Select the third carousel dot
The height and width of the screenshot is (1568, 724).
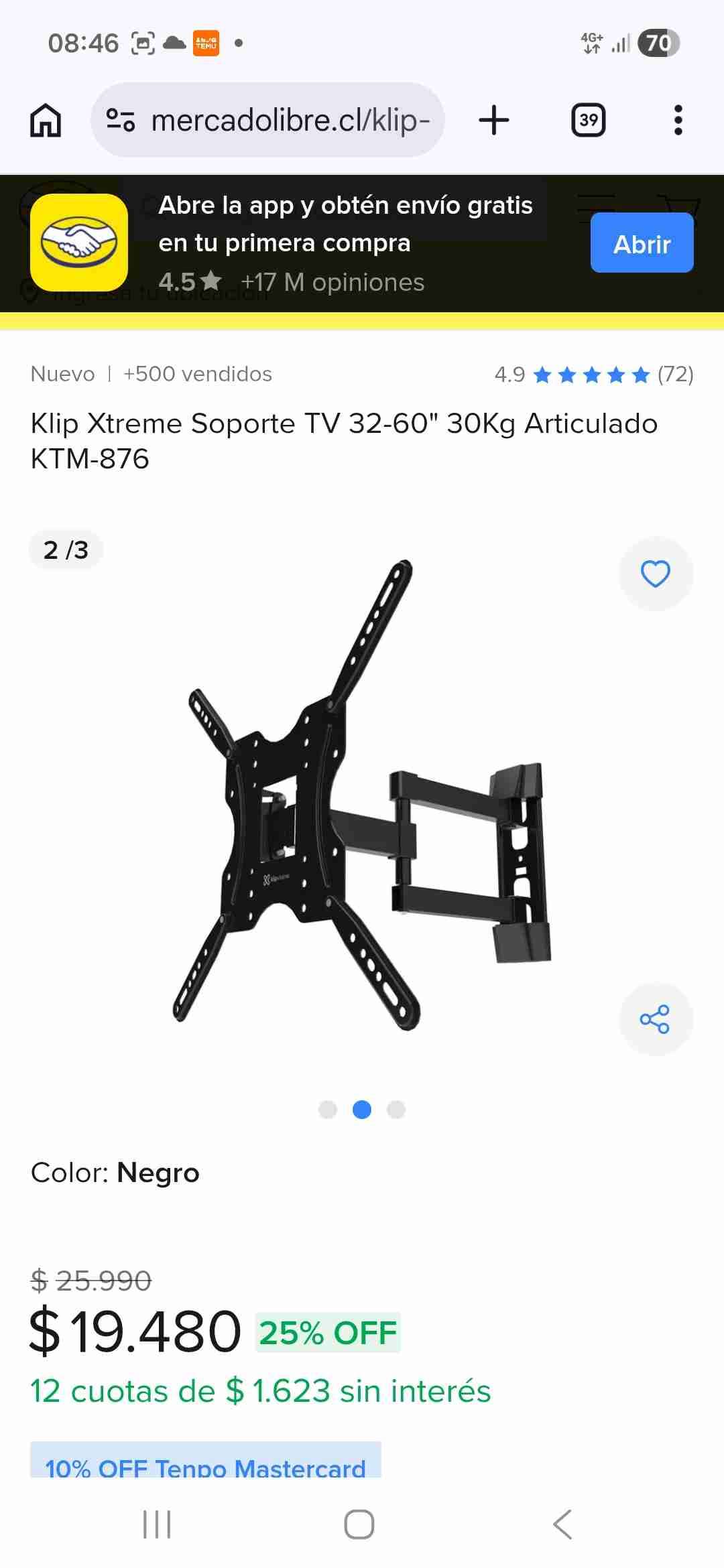[397, 1110]
